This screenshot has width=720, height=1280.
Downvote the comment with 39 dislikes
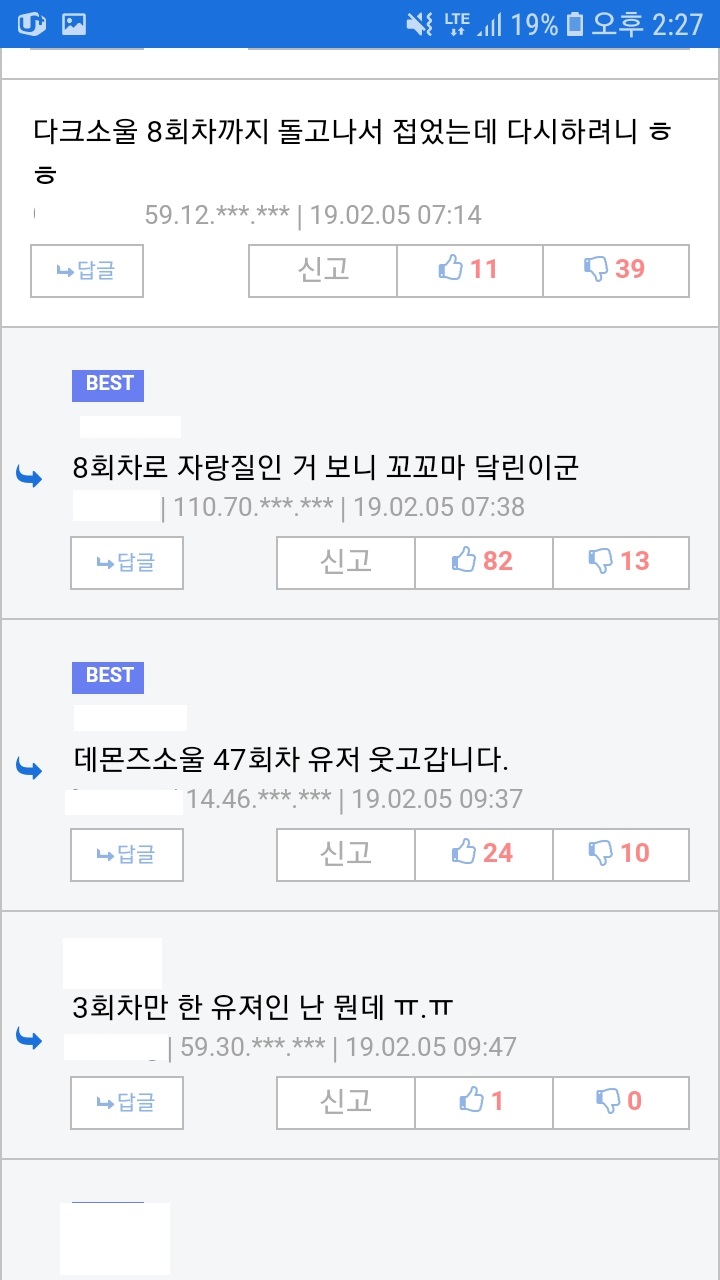point(615,270)
